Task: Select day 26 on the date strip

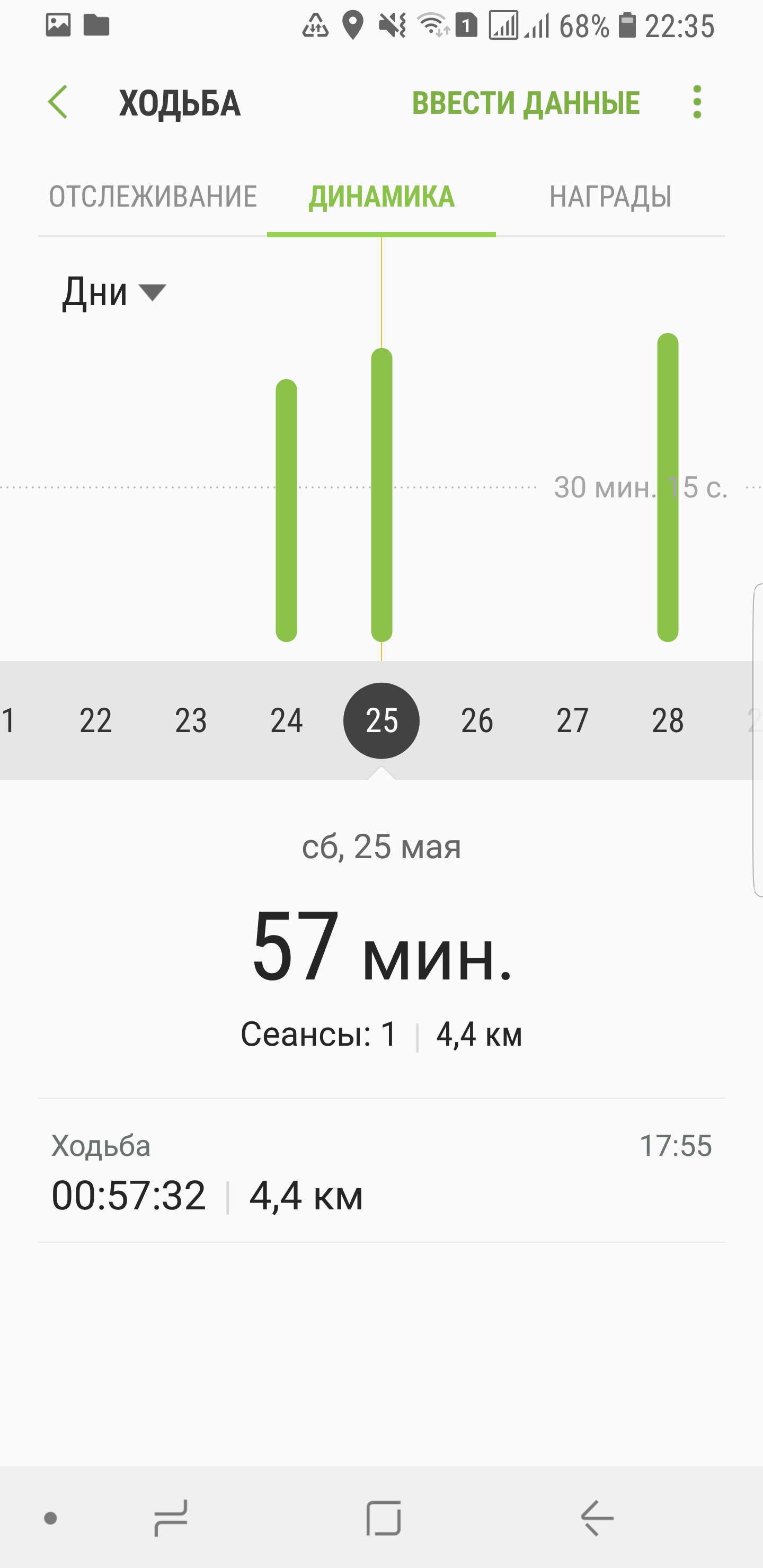Action: pos(477,720)
